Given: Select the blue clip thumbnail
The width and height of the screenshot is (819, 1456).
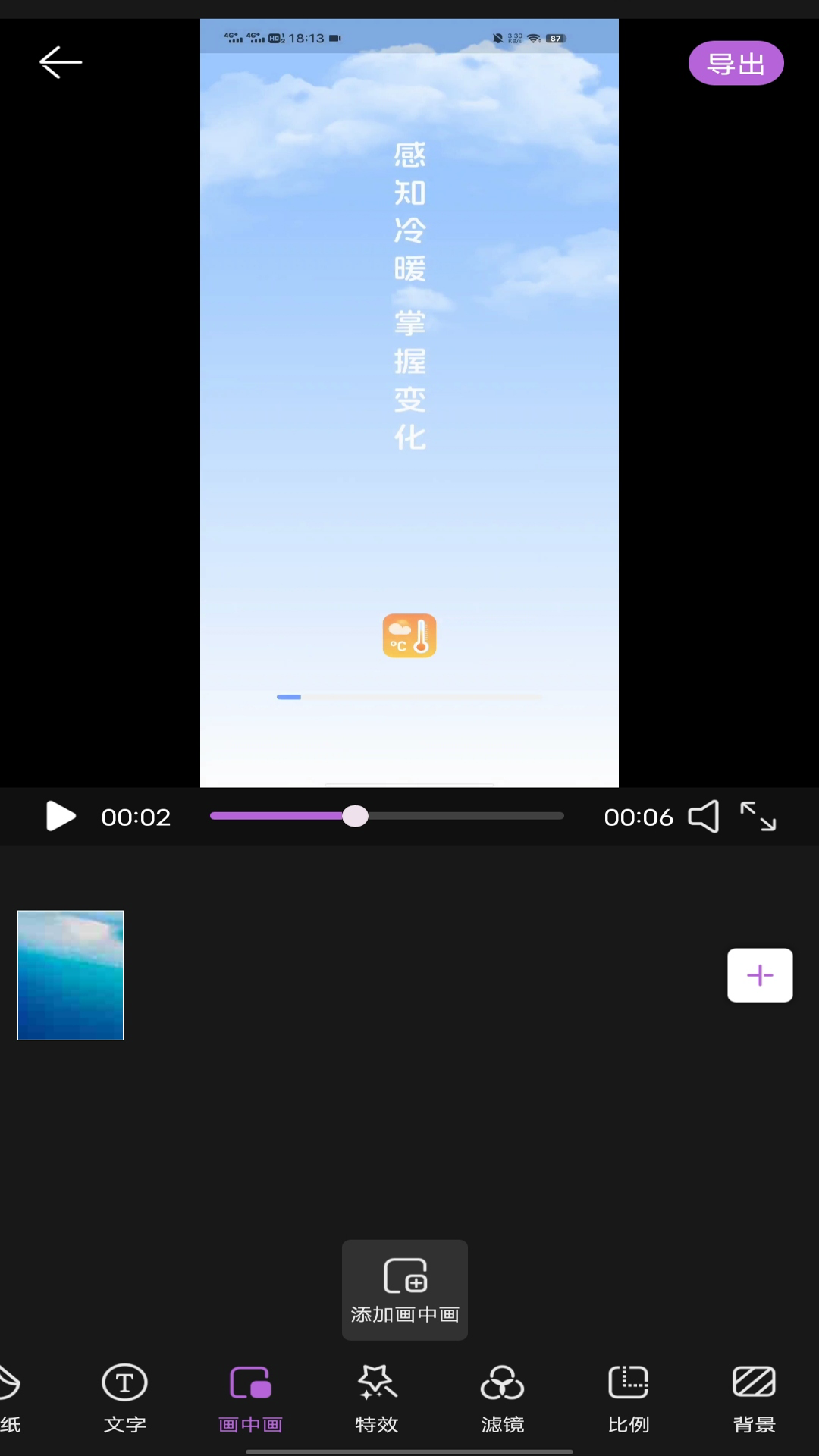Looking at the screenshot, I should (71, 975).
